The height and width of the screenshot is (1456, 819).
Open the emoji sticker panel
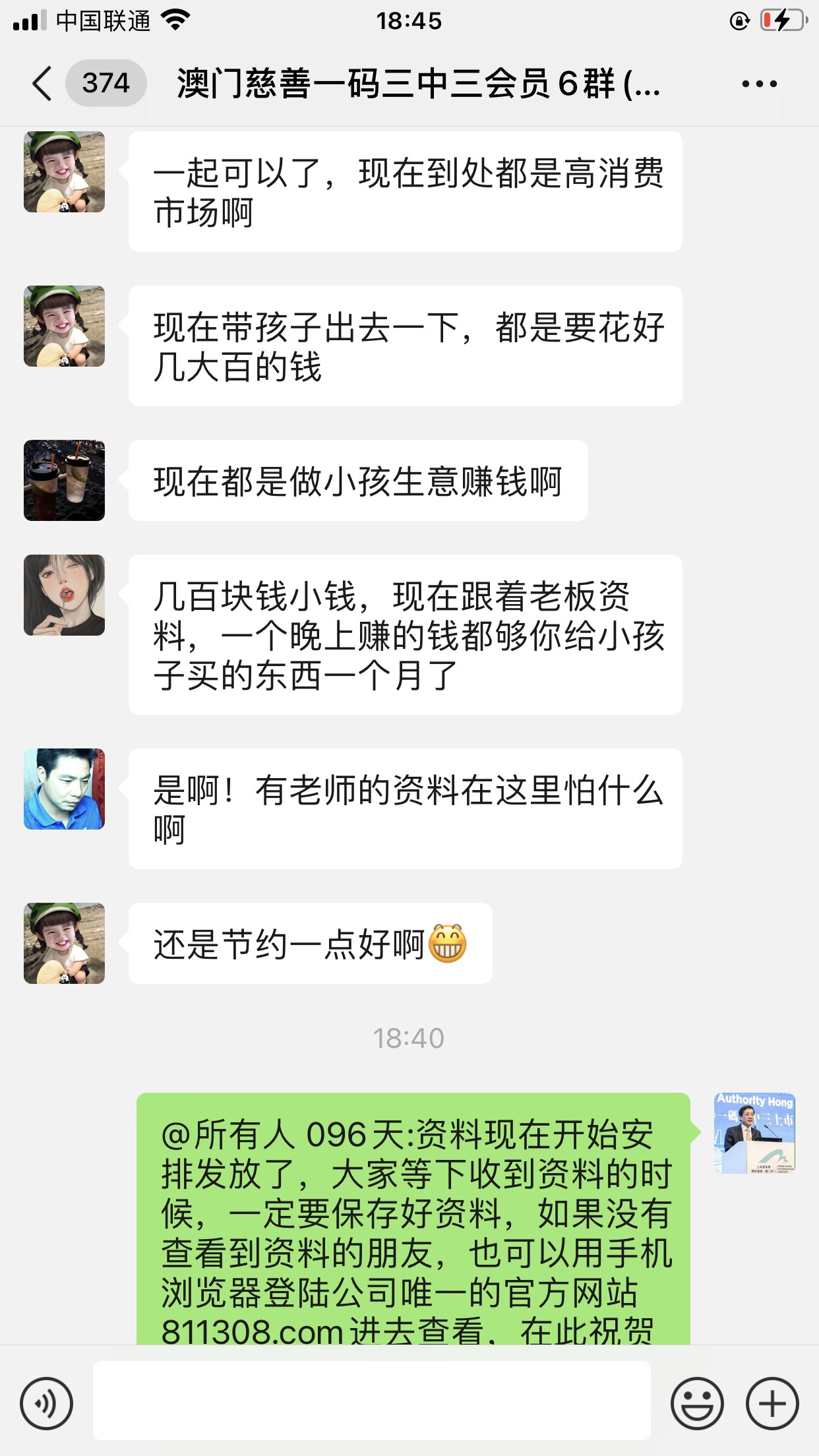(697, 1403)
